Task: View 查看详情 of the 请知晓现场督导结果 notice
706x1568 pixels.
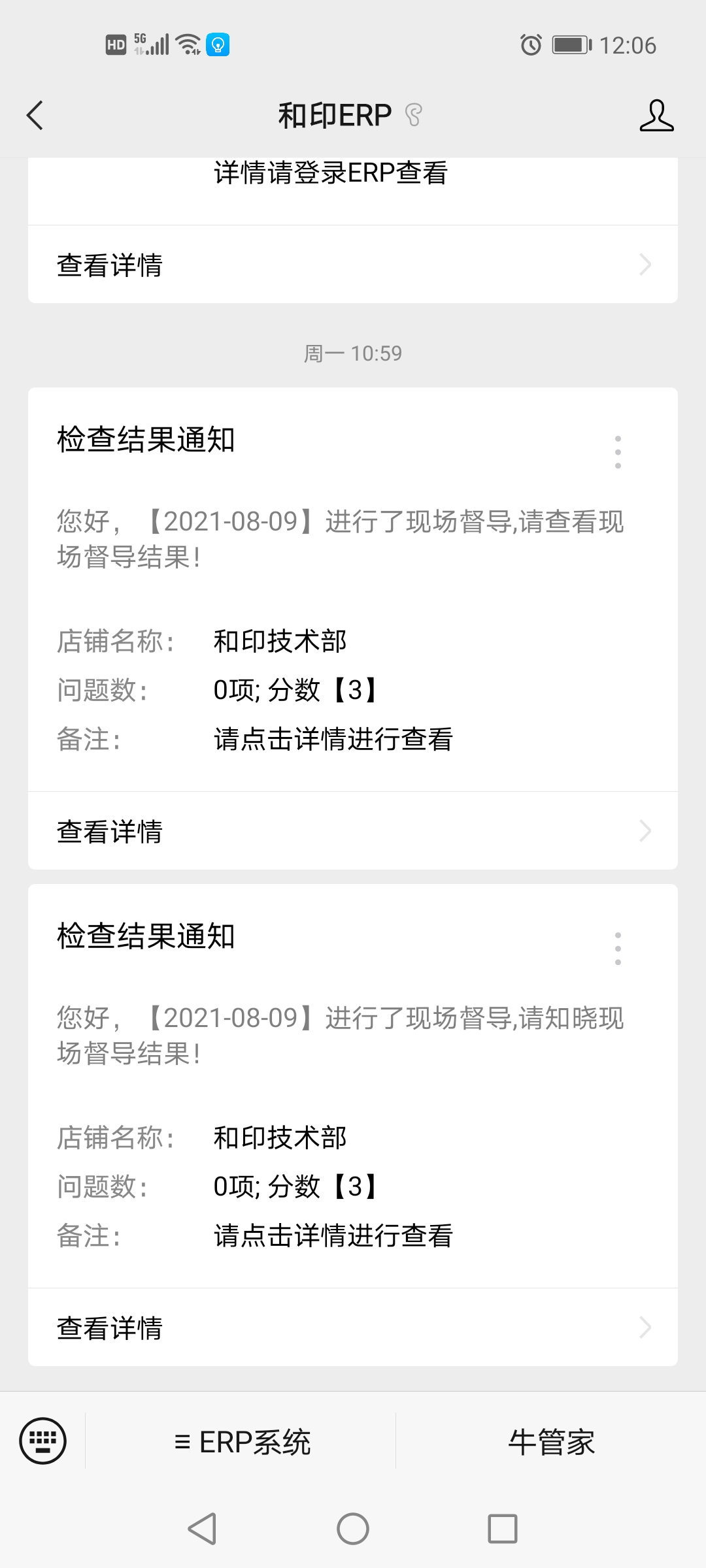Action: tap(353, 1328)
